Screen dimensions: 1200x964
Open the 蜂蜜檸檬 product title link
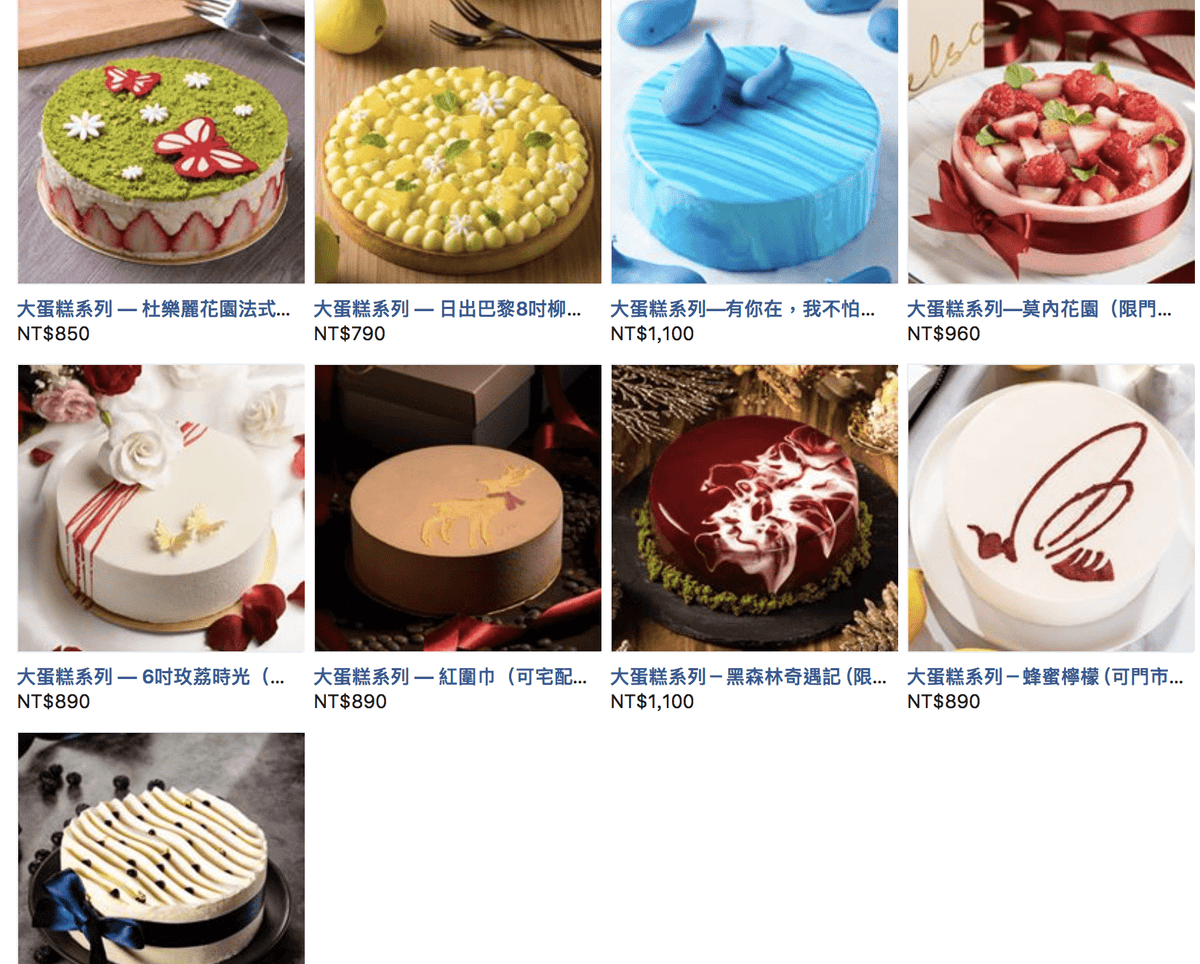click(1044, 677)
